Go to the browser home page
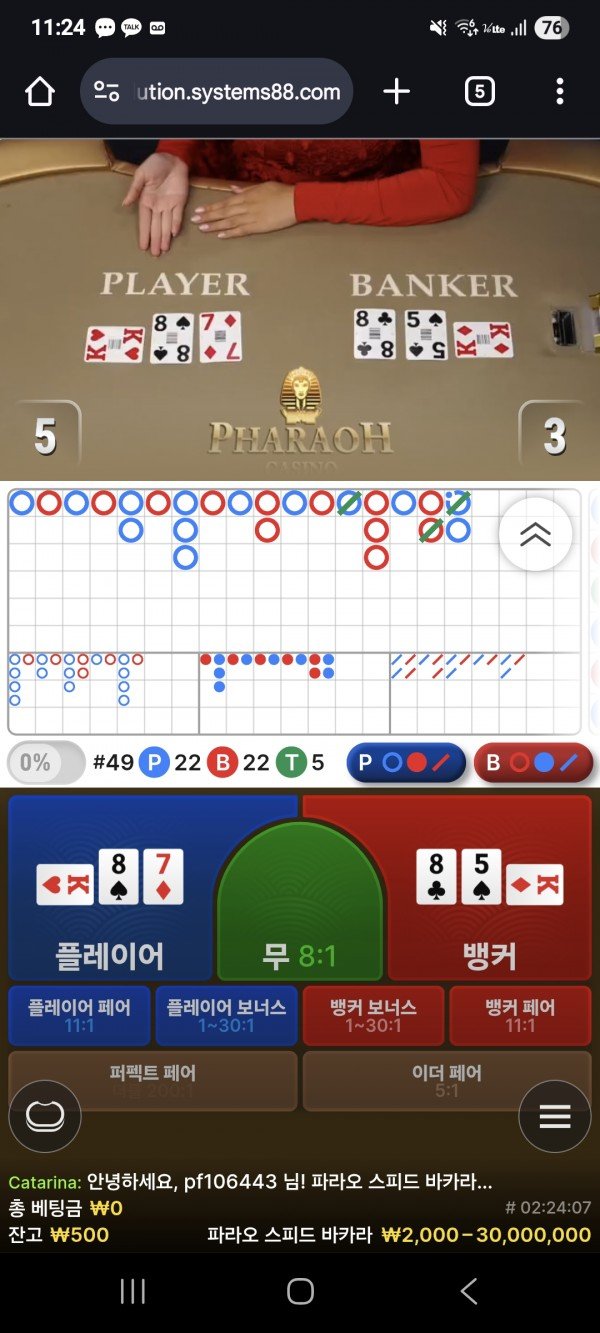The height and width of the screenshot is (1333, 600). pyautogui.click(x=40, y=92)
